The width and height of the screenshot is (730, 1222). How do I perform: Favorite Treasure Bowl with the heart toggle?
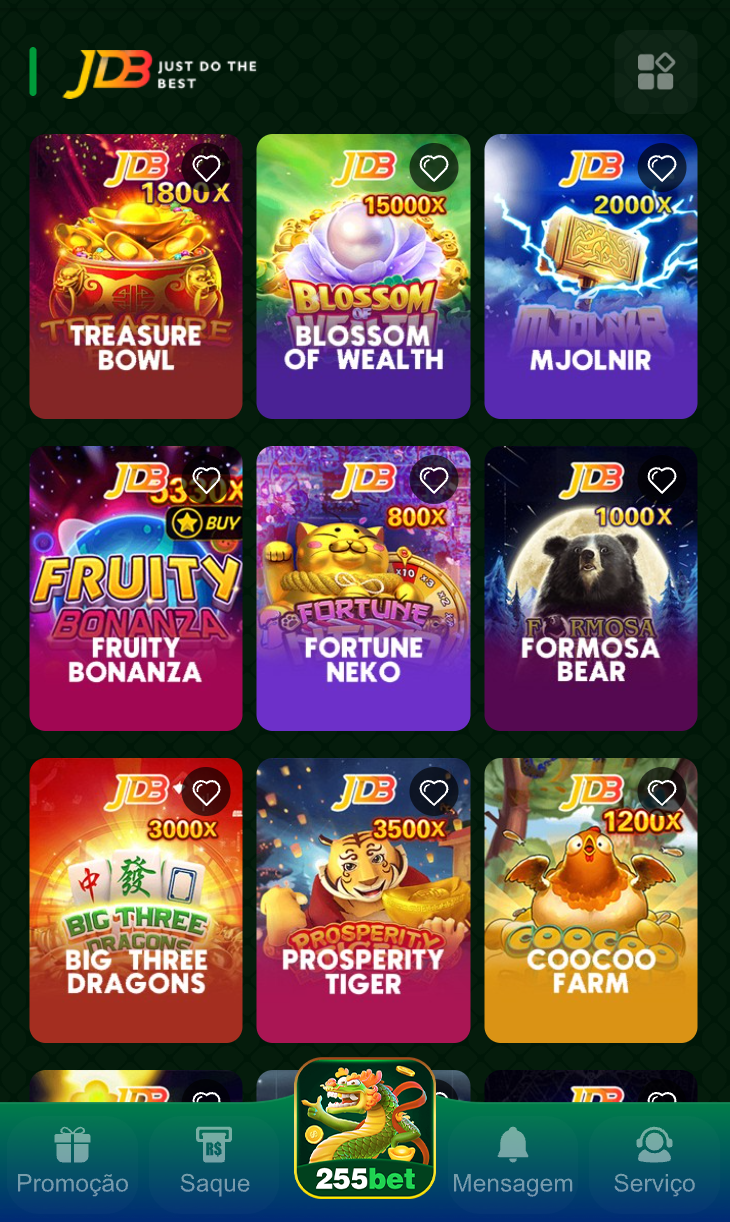[206, 167]
